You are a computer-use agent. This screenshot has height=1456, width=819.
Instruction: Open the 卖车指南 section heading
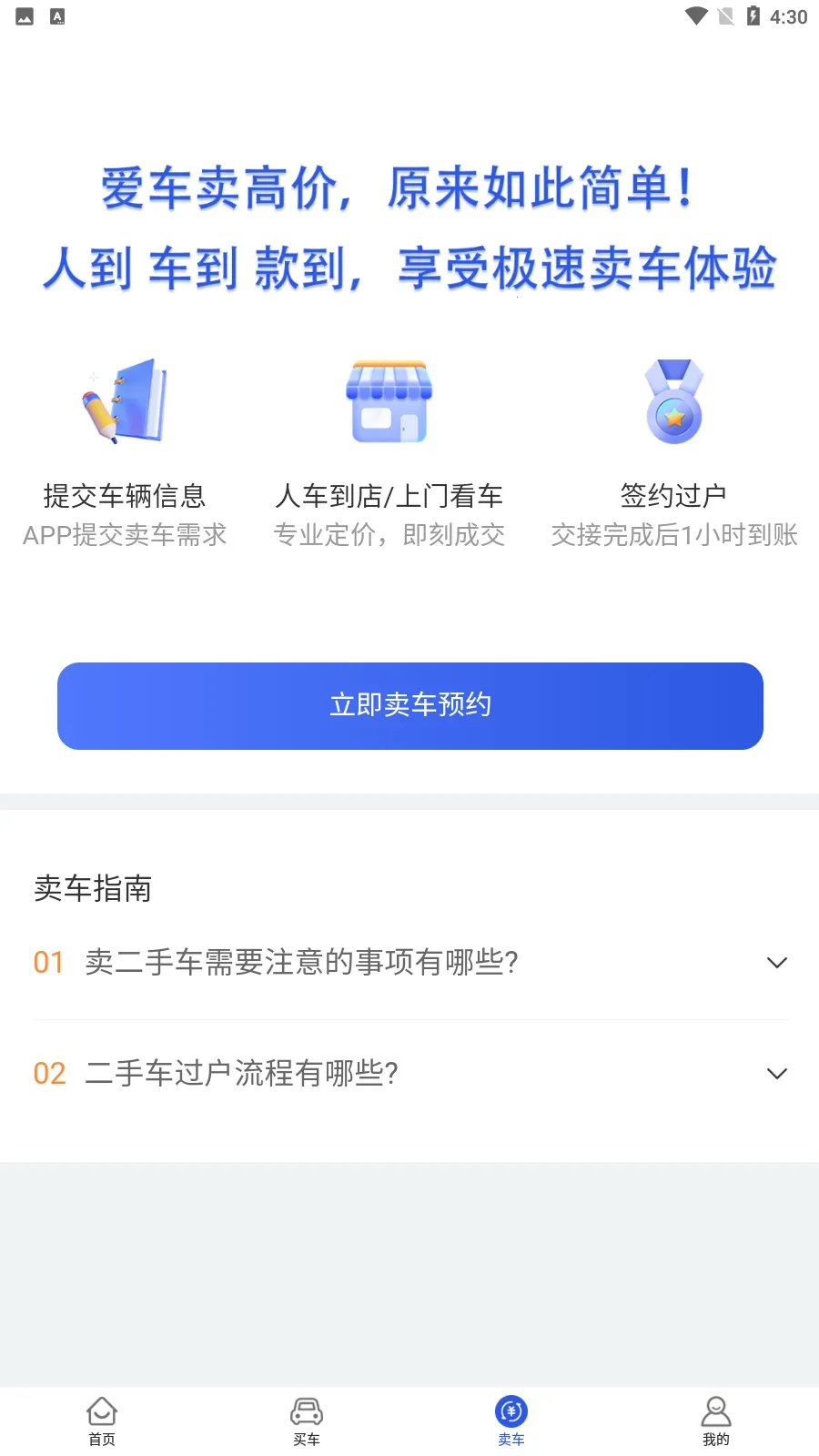click(91, 889)
